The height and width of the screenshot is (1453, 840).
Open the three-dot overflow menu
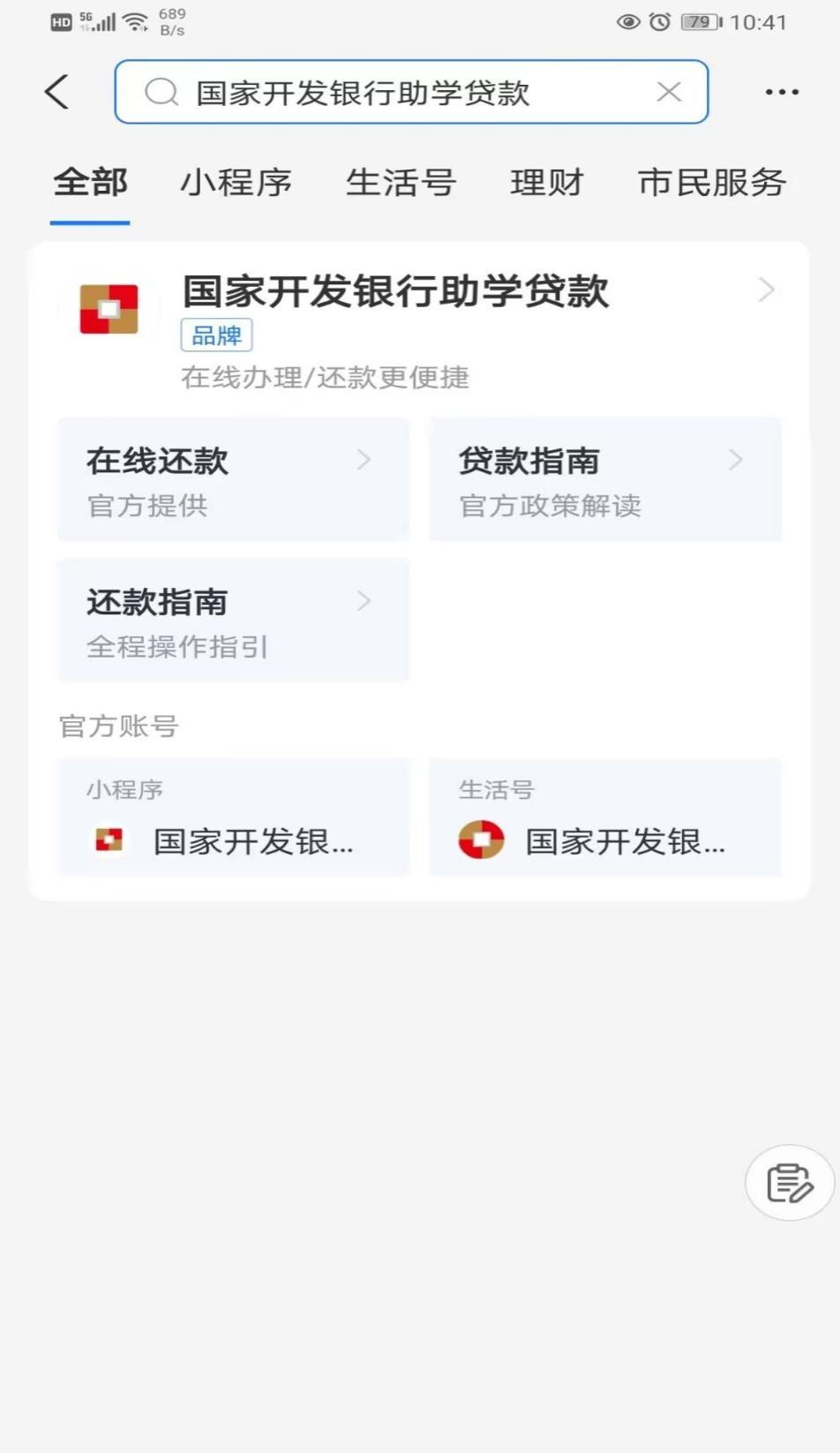pyautogui.click(x=782, y=92)
